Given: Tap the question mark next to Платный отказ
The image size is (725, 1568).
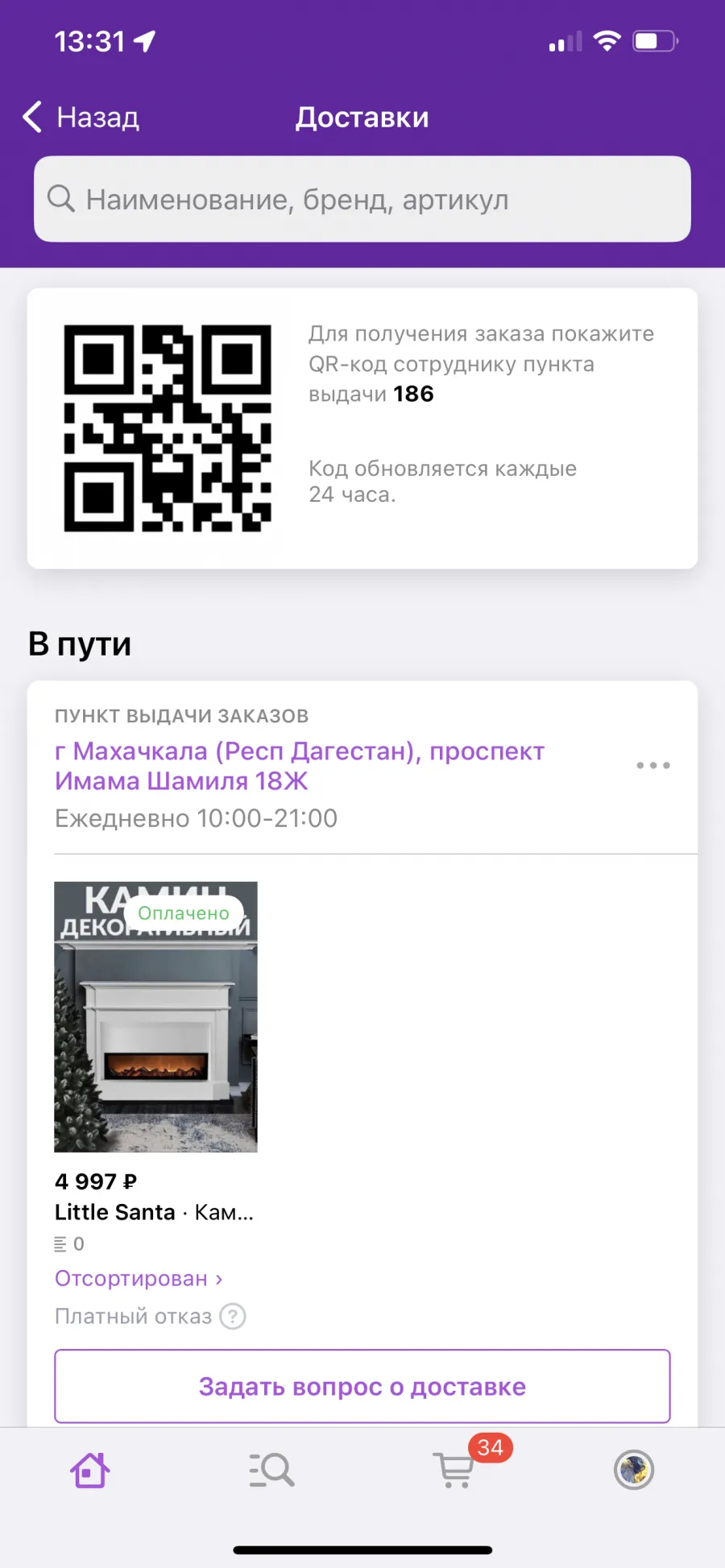Looking at the screenshot, I should pos(233,1317).
